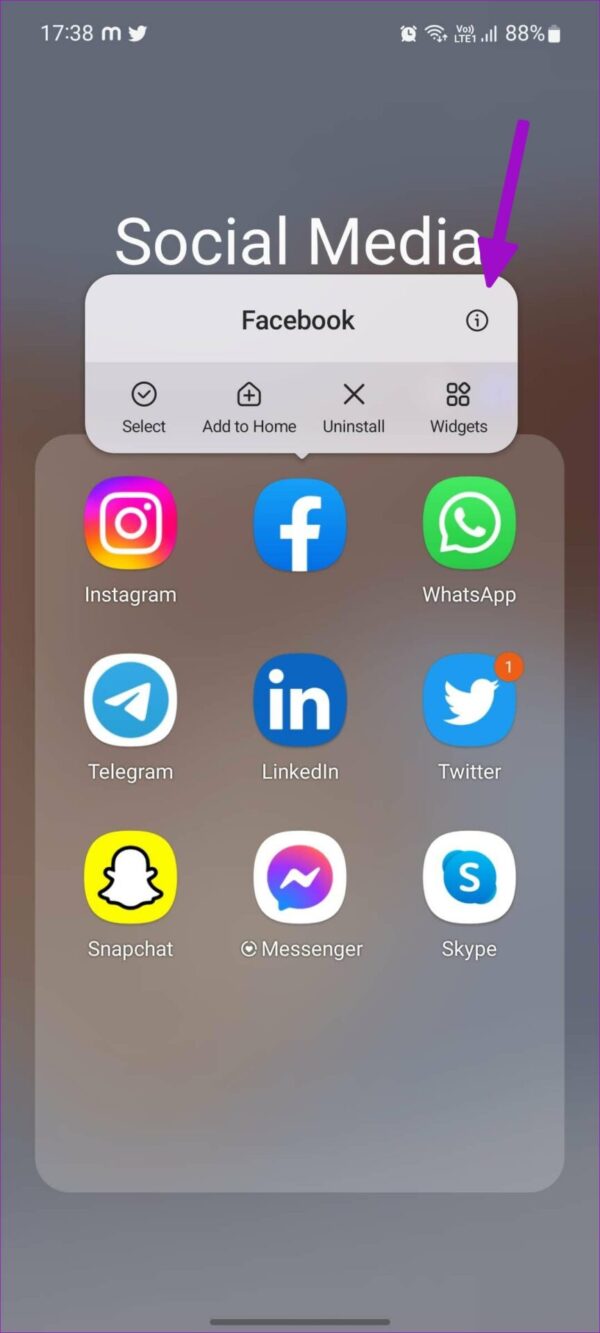Open Twitter with one notification
This screenshot has width=600, height=1333.
tap(469, 700)
